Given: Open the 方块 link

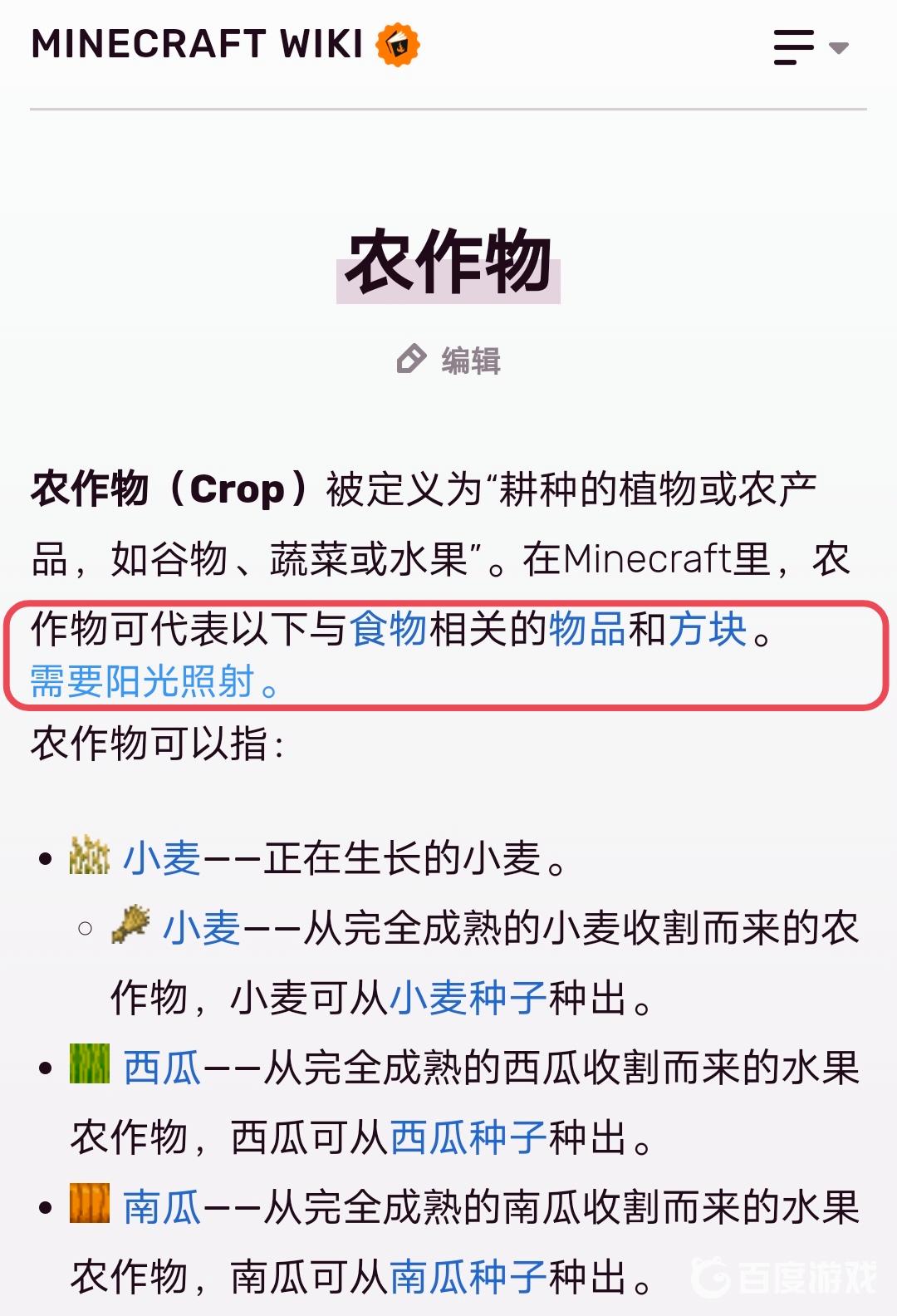Looking at the screenshot, I should pyautogui.click(x=708, y=629).
